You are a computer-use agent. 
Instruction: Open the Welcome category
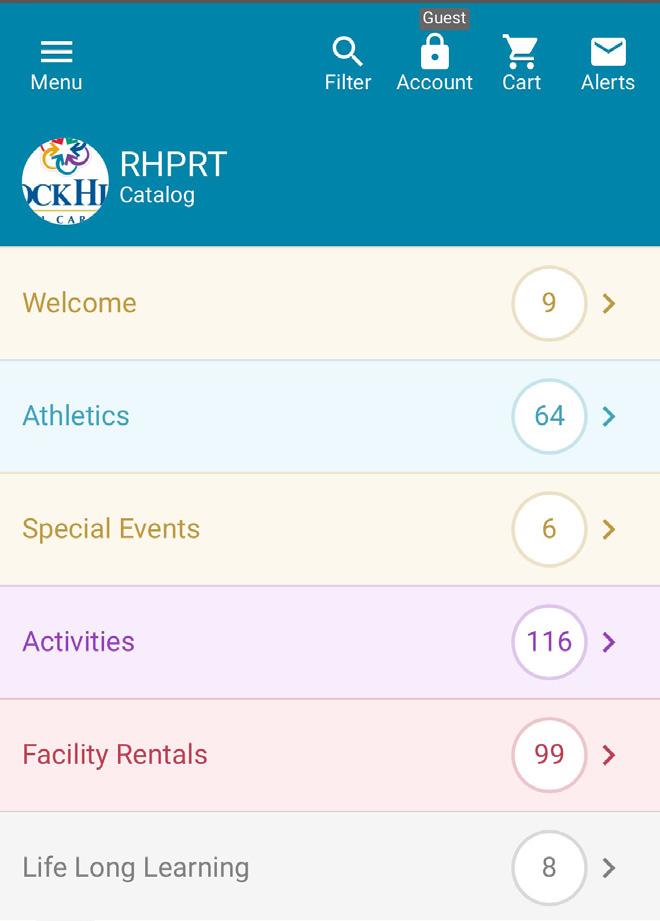(x=329, y=303)
